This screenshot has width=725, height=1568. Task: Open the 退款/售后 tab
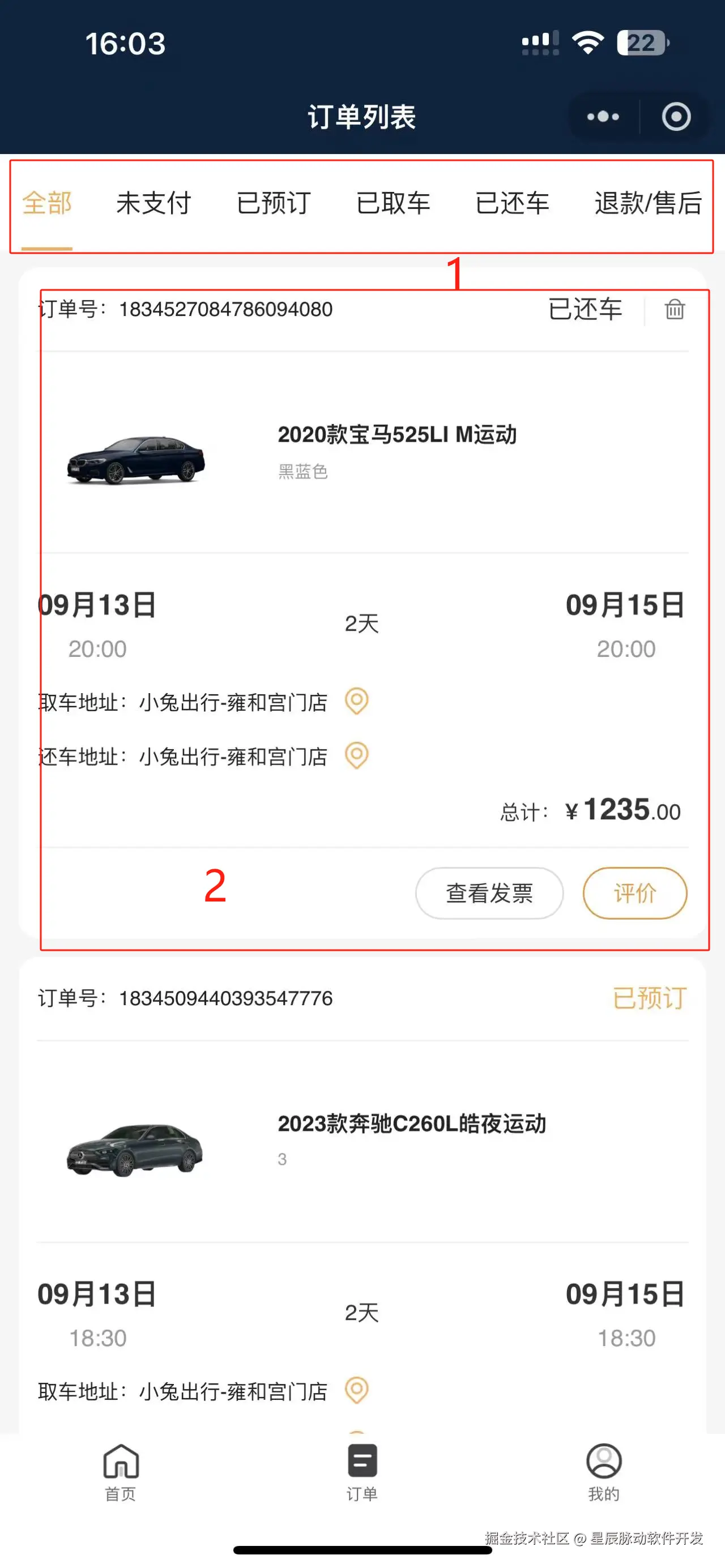tap(648, 203)
